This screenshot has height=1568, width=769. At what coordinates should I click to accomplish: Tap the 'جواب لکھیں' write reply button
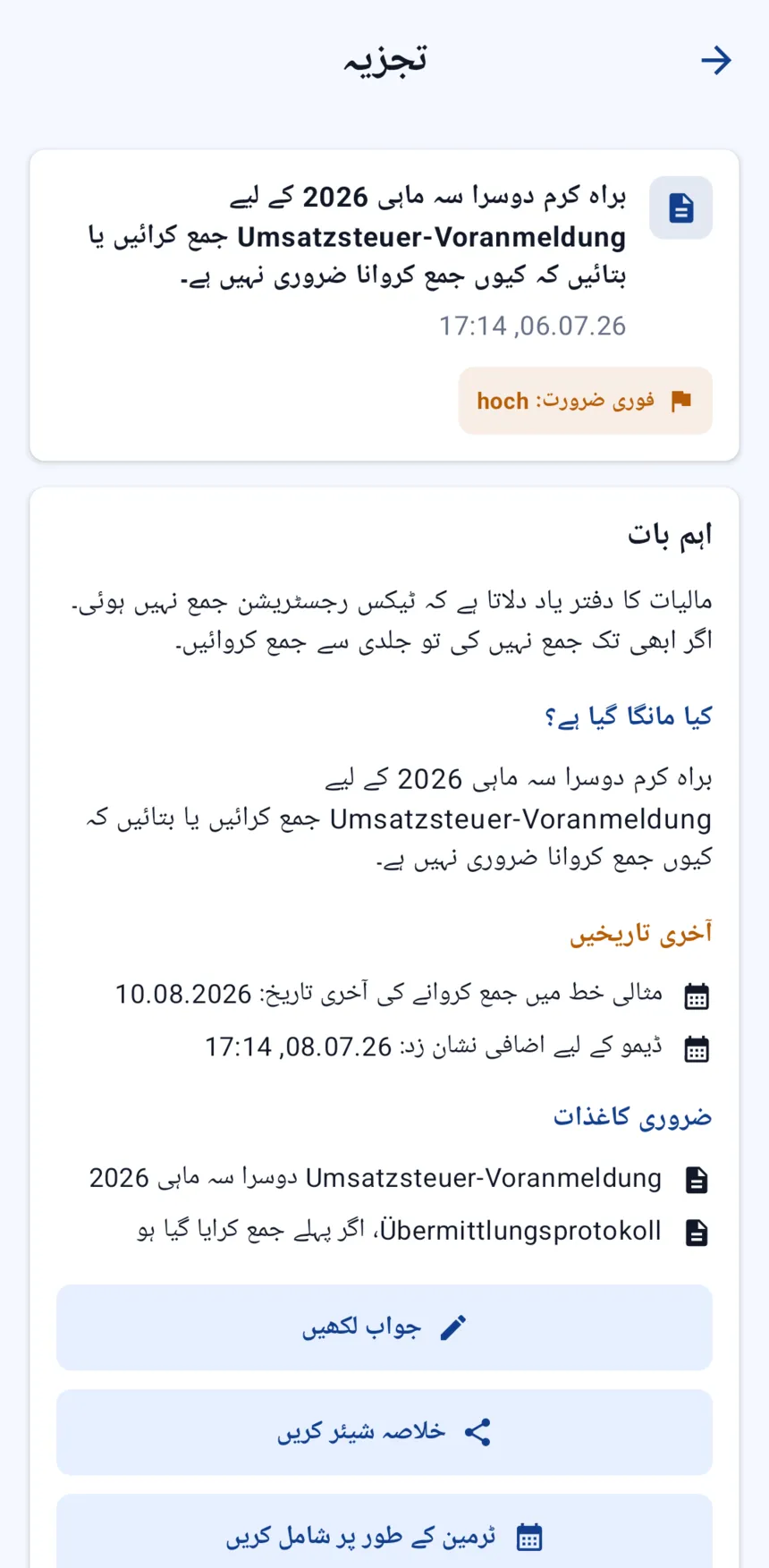[x=384, y=1327]
